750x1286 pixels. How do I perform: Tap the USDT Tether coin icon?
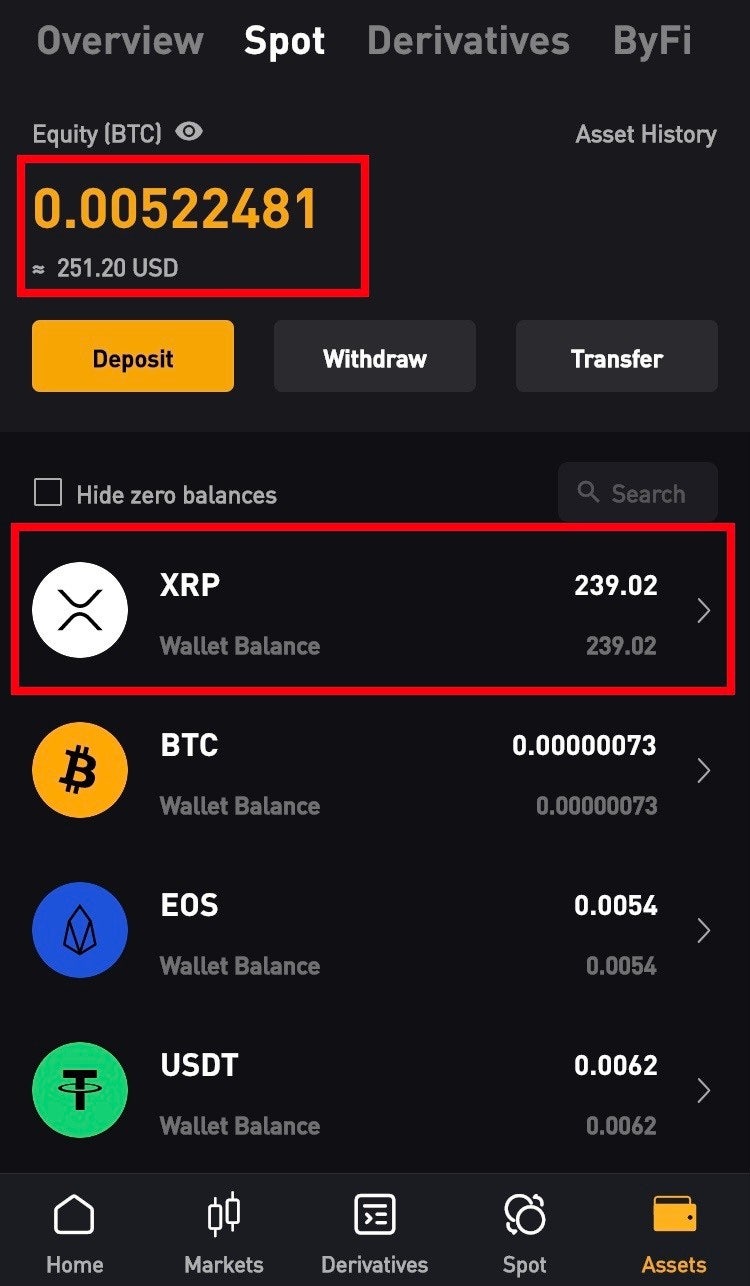pyautogui.click(x=80, y=1089)
